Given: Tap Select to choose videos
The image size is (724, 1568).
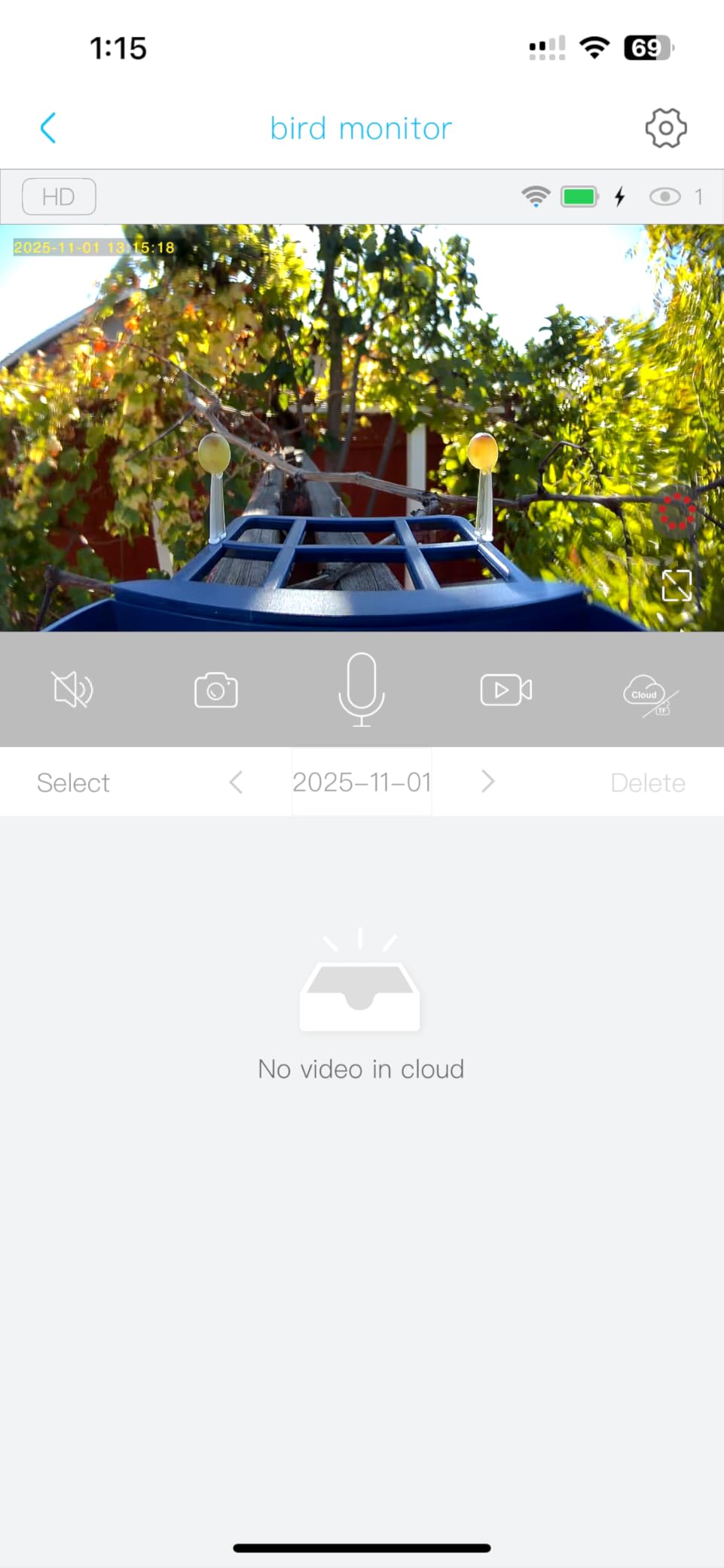Looking at the screenshot, I should click(73, 782).
